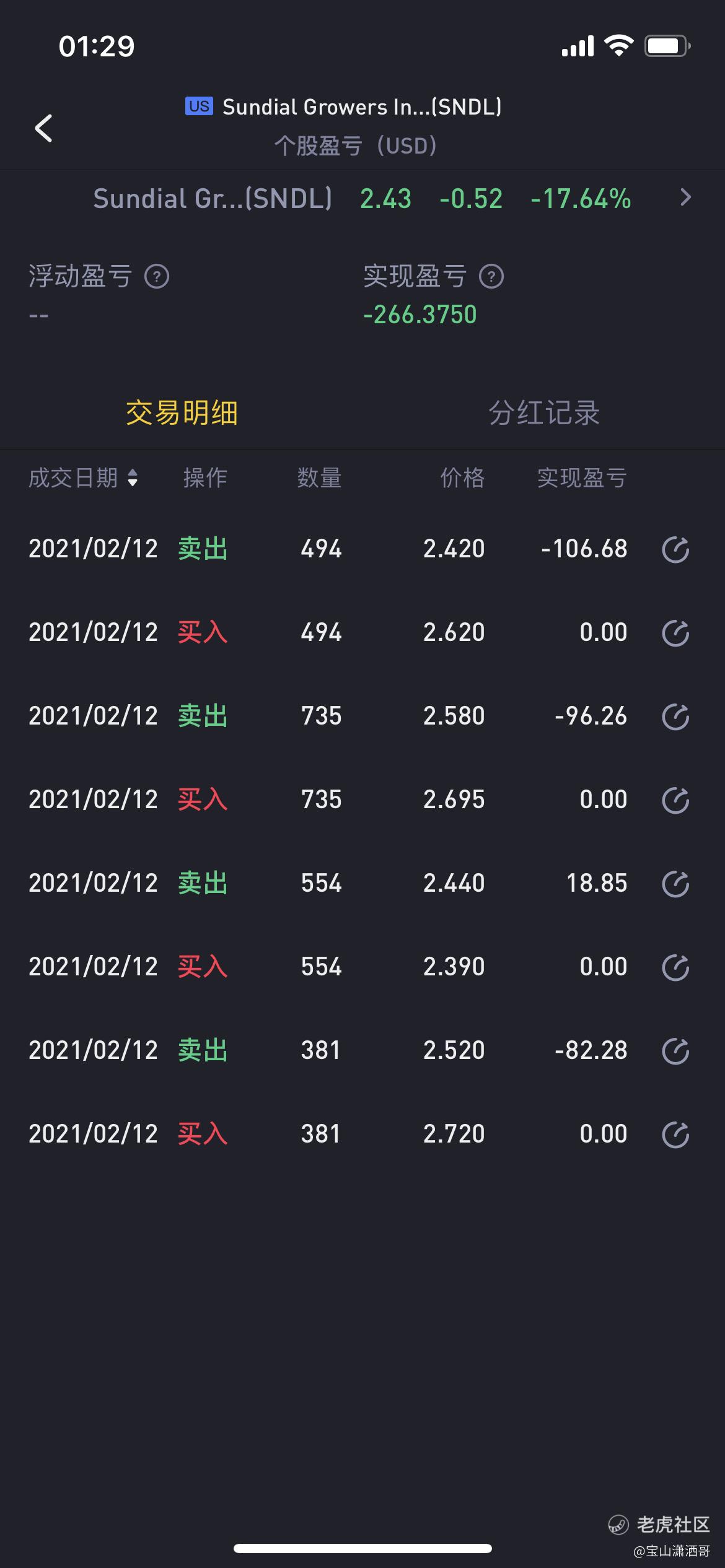Open the icon on the 494 buy row at 2.620
The width and height of the screenshot is (725, 1568).
[x=675, y=633]
